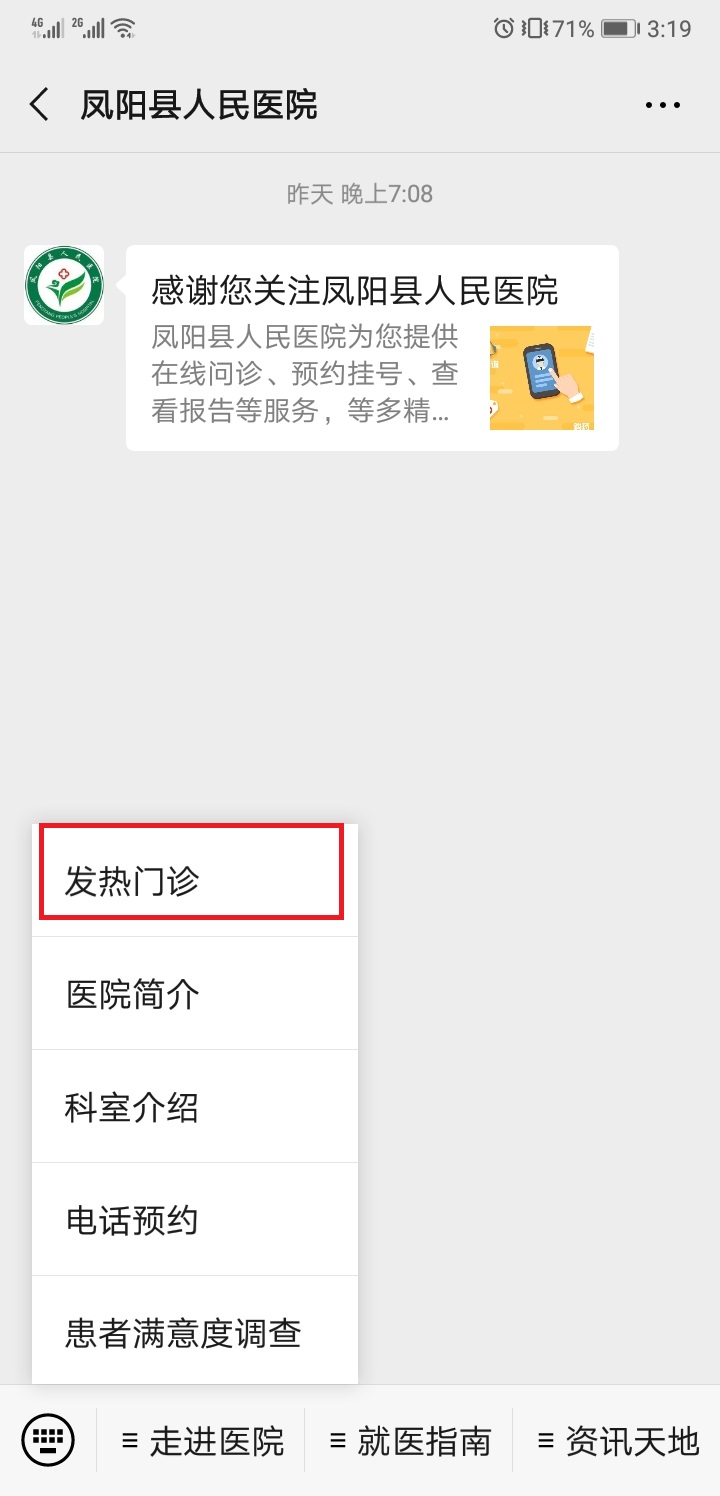Expand the 就医指南 bottom menu
Viewport: 720px width, 1496px height.
410,1441
